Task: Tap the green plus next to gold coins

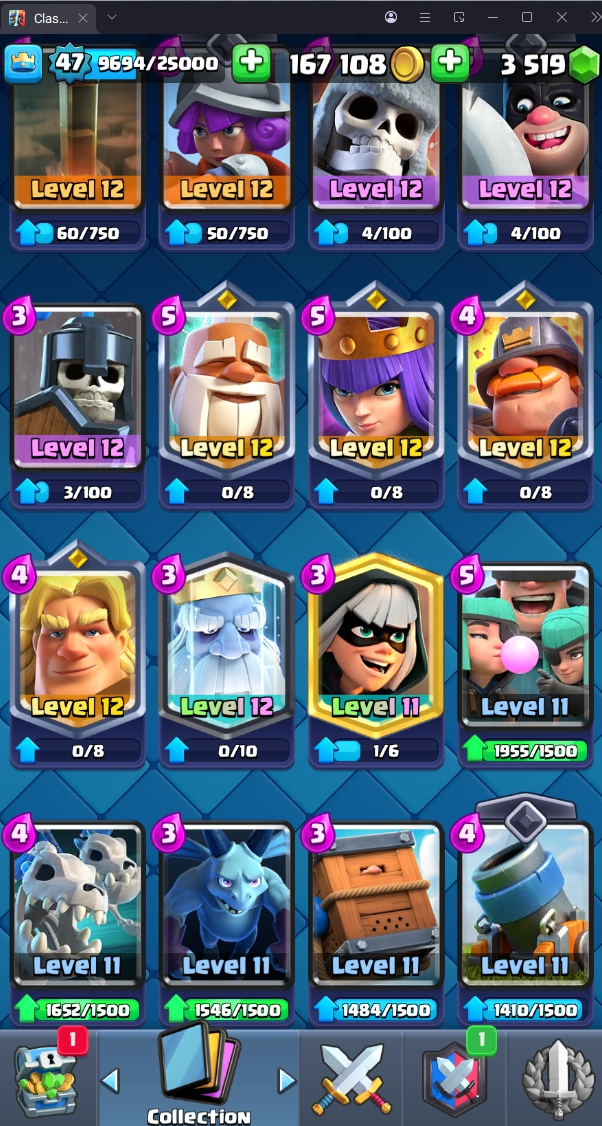Action: click(450, 64)
